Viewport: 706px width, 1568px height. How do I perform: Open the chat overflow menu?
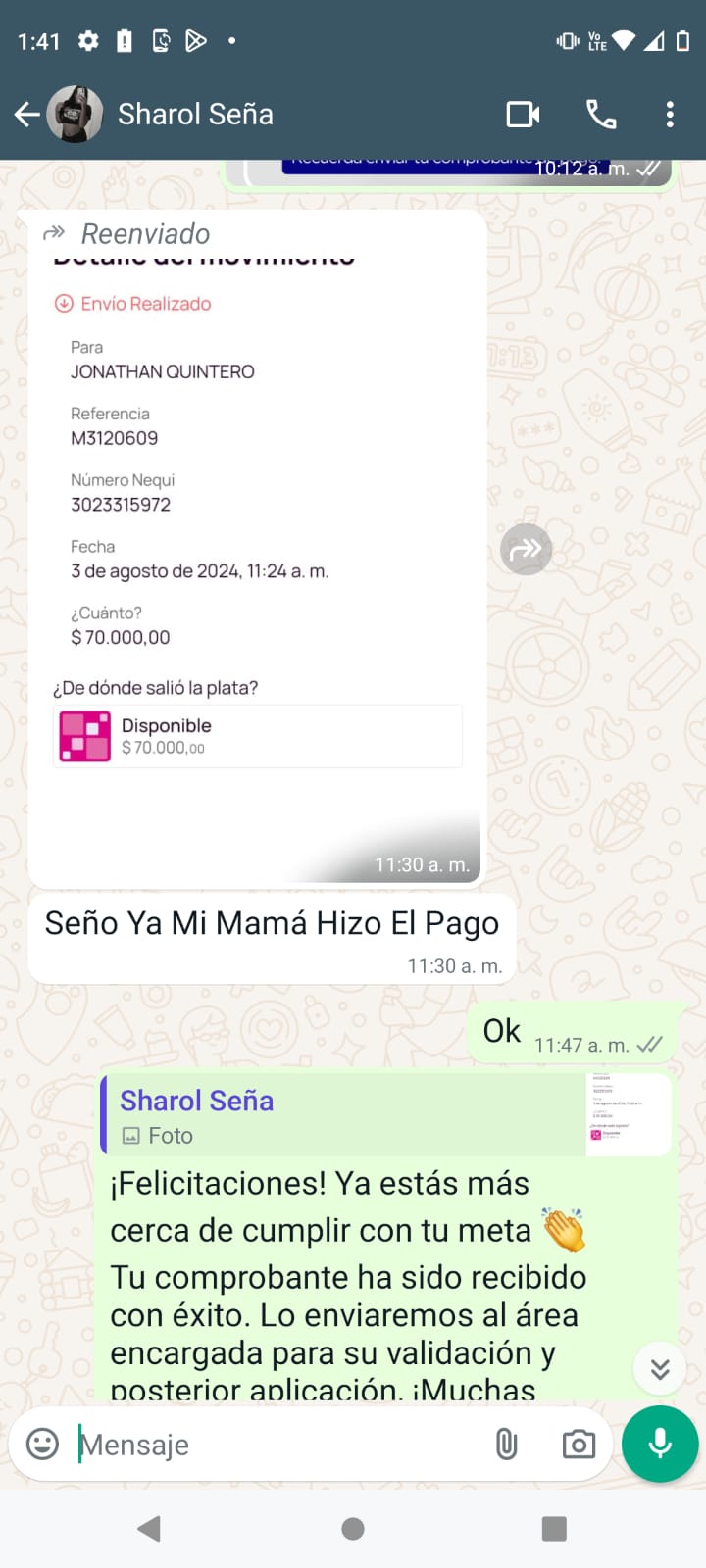click(670, 115)
